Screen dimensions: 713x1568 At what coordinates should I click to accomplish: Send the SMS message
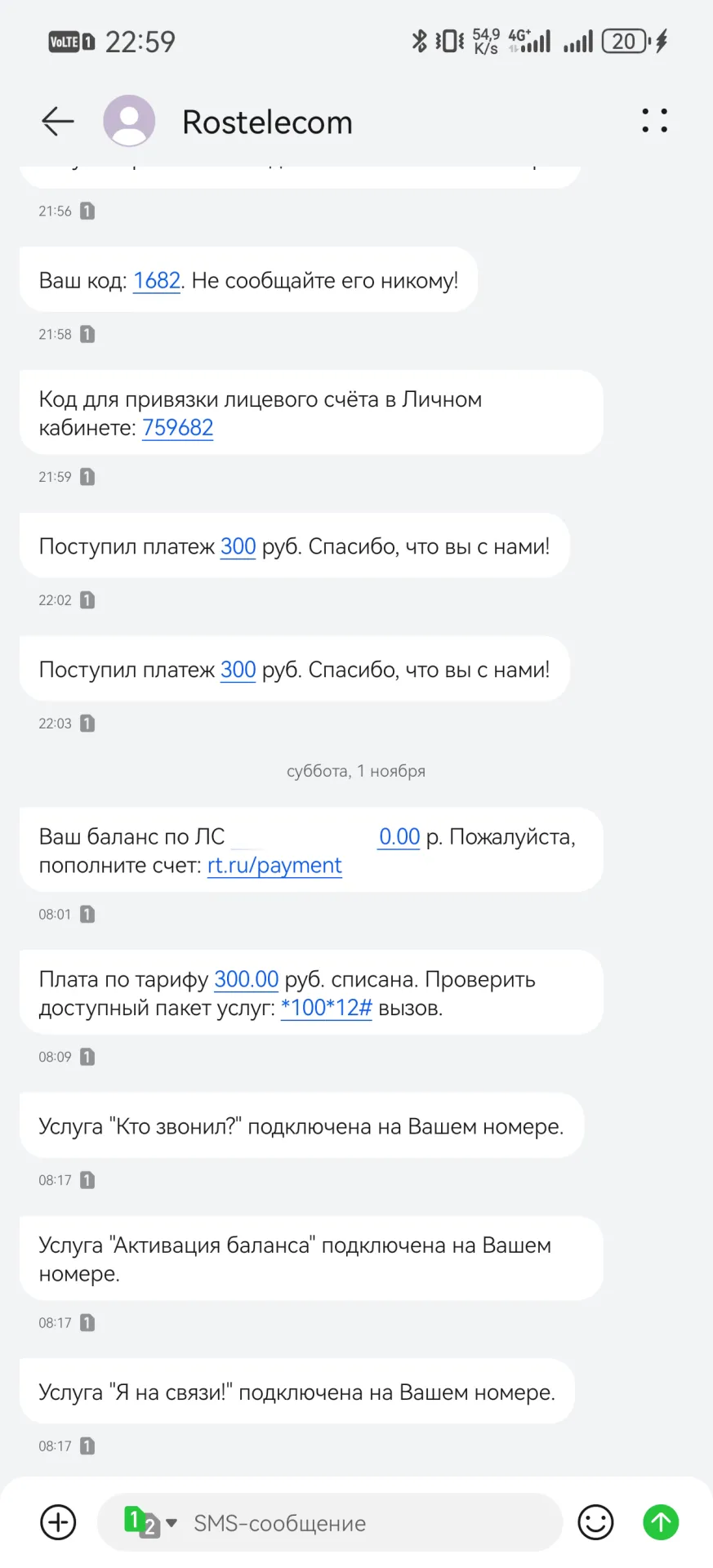(x=661, y=1522)
